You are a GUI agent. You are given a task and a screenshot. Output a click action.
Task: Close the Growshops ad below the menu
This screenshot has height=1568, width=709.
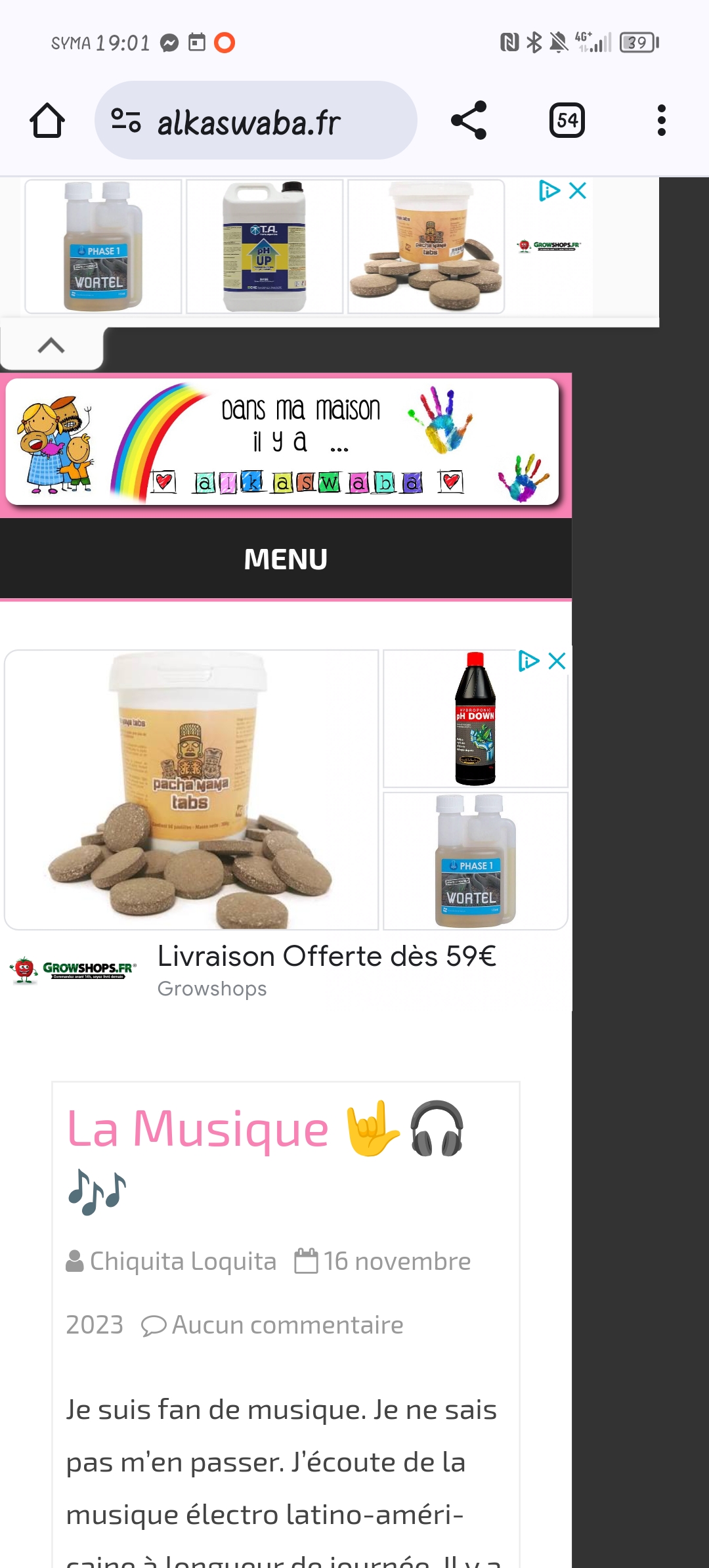[x=557, y=661]
